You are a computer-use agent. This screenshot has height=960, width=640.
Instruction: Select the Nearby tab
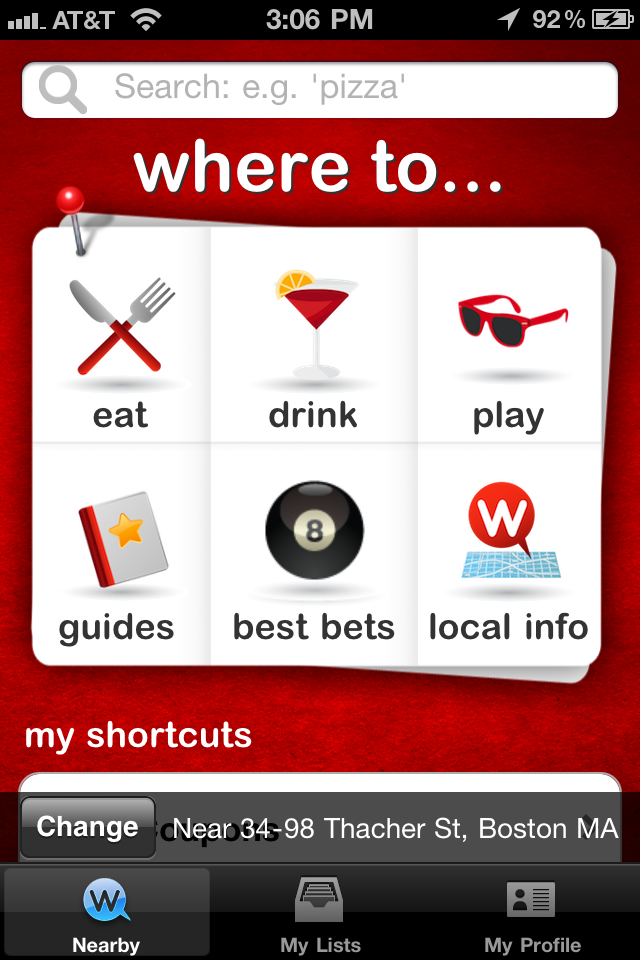[x=106, y=915]
